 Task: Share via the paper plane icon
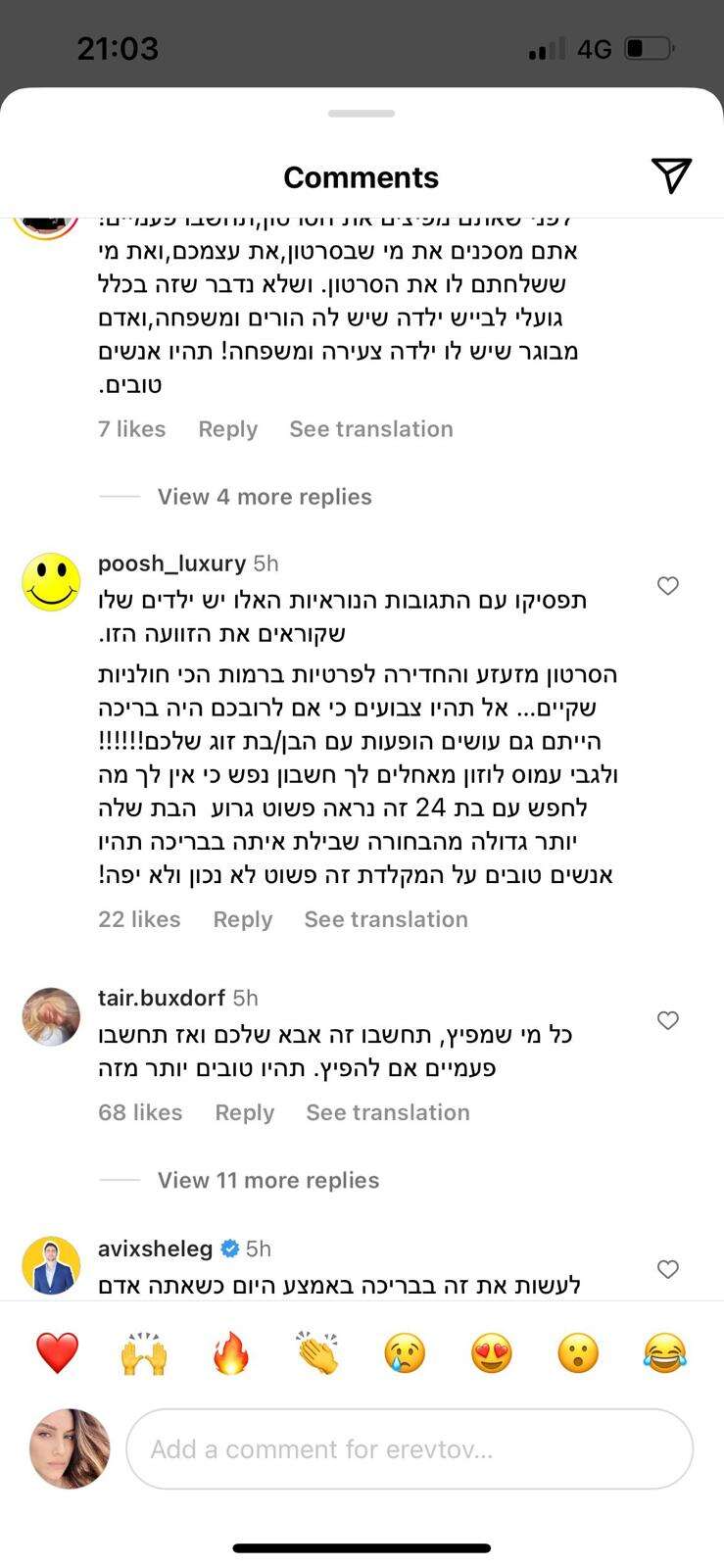click(x=671, y=175)
